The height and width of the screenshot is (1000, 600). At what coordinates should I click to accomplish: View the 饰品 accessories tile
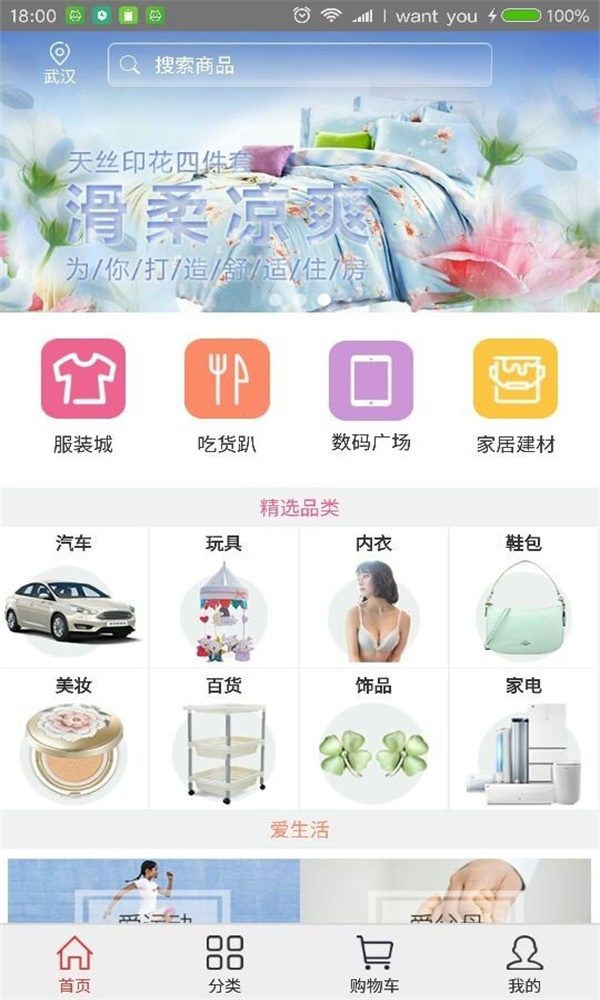click(x=374, y=740)
